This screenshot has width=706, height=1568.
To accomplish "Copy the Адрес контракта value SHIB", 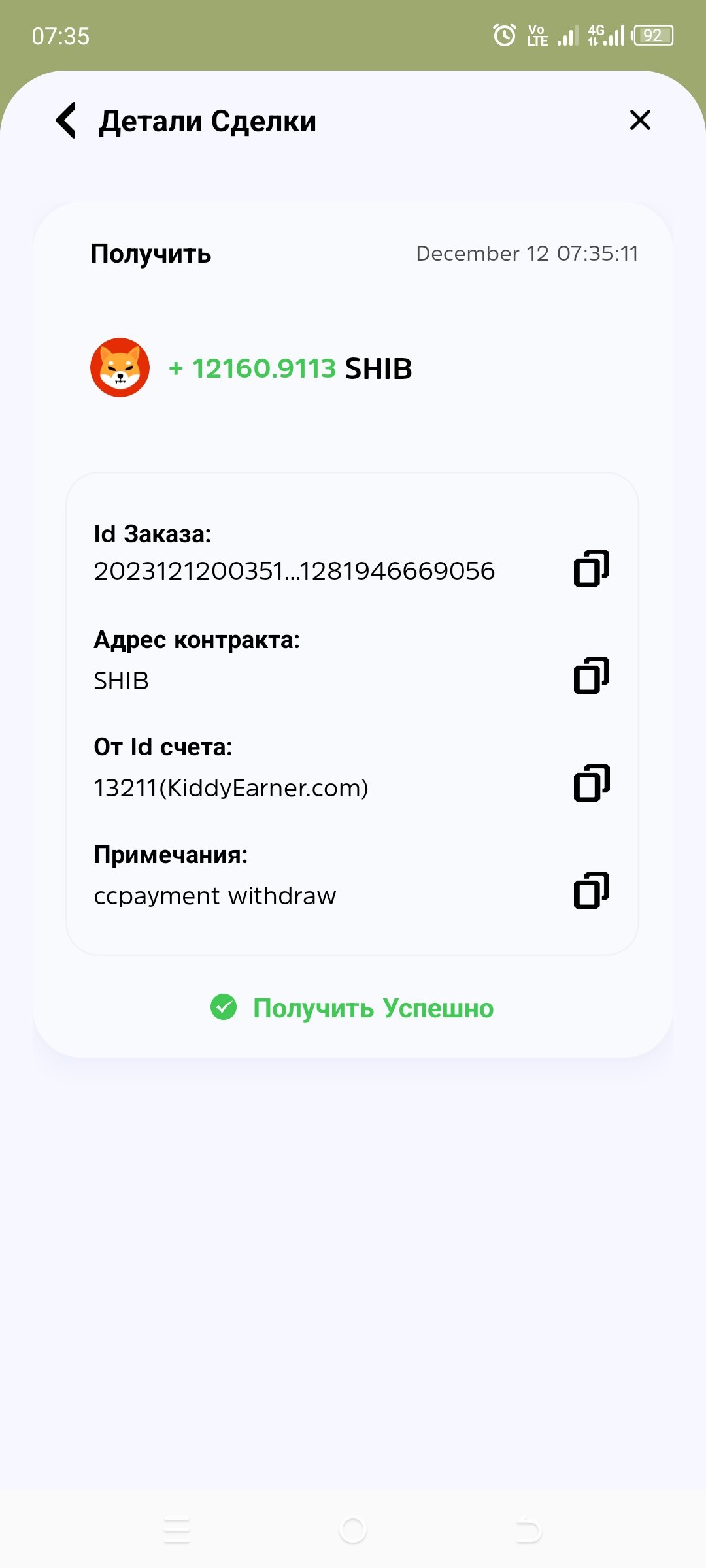I will point(592,676).
